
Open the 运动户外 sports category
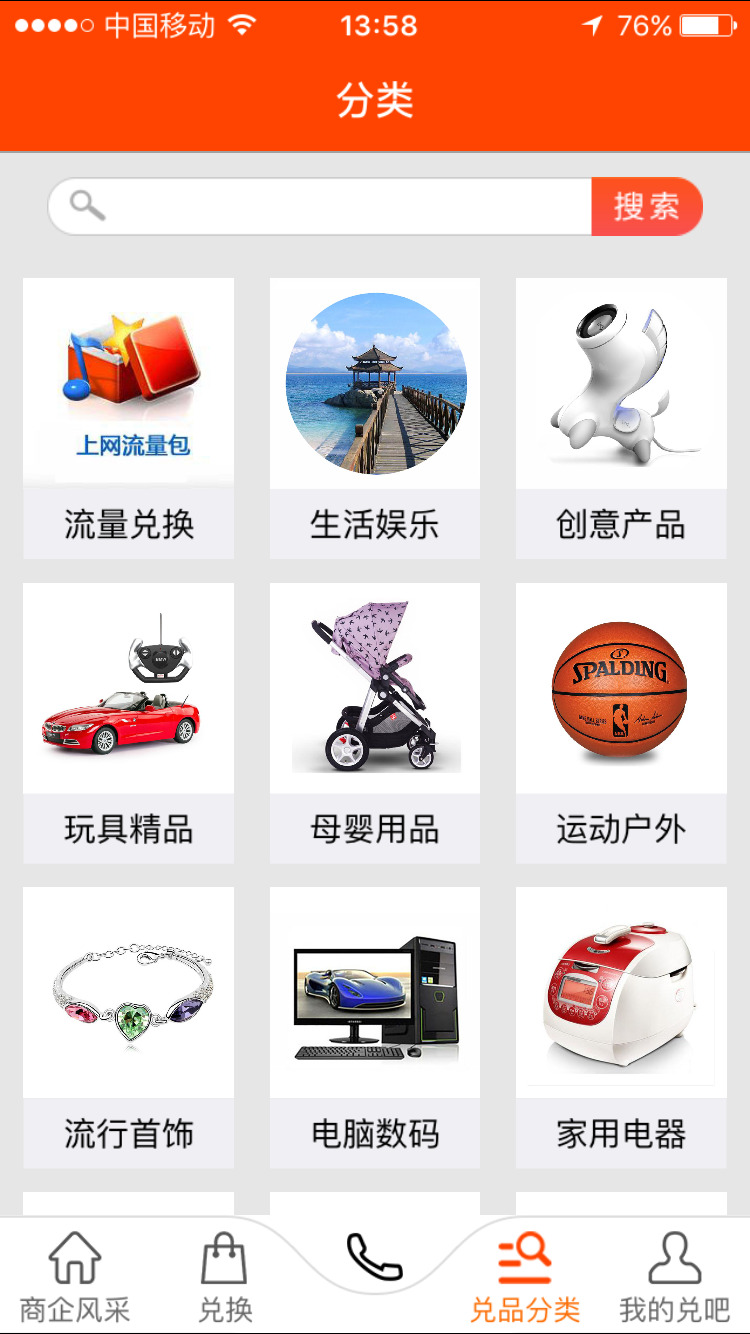tap(621, 723)
